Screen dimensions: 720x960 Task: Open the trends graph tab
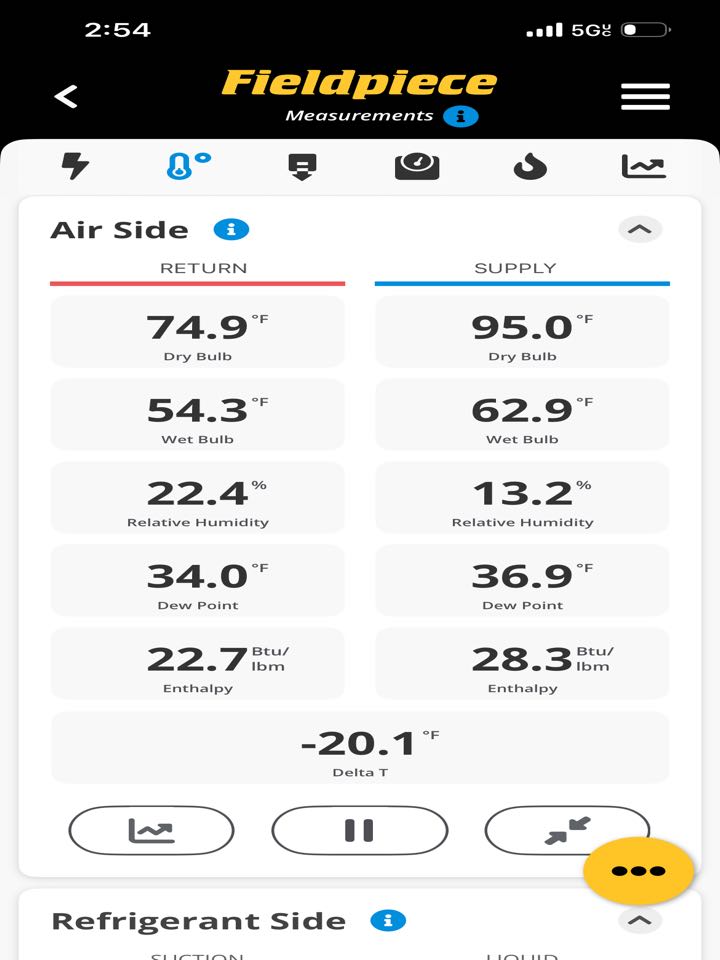[x=643, y=166]
